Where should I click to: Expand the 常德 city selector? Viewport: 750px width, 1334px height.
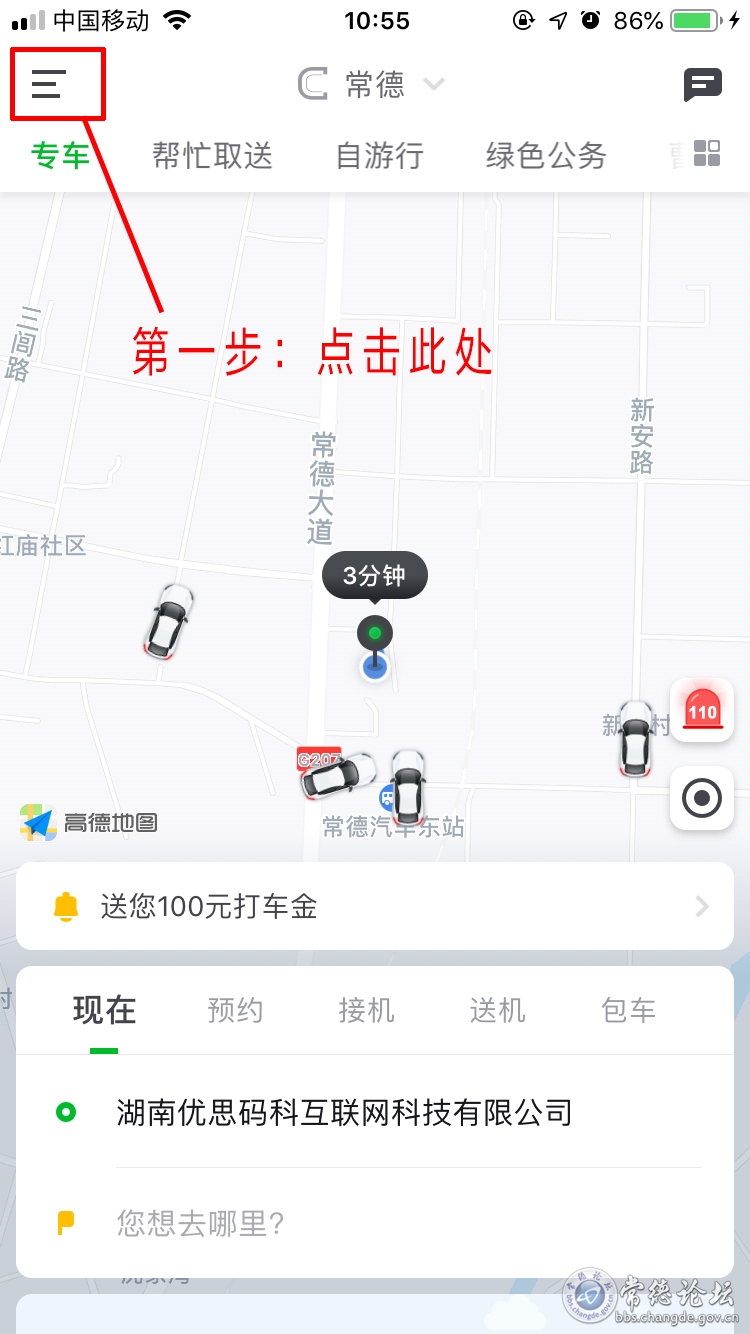[x=372, y=84]
